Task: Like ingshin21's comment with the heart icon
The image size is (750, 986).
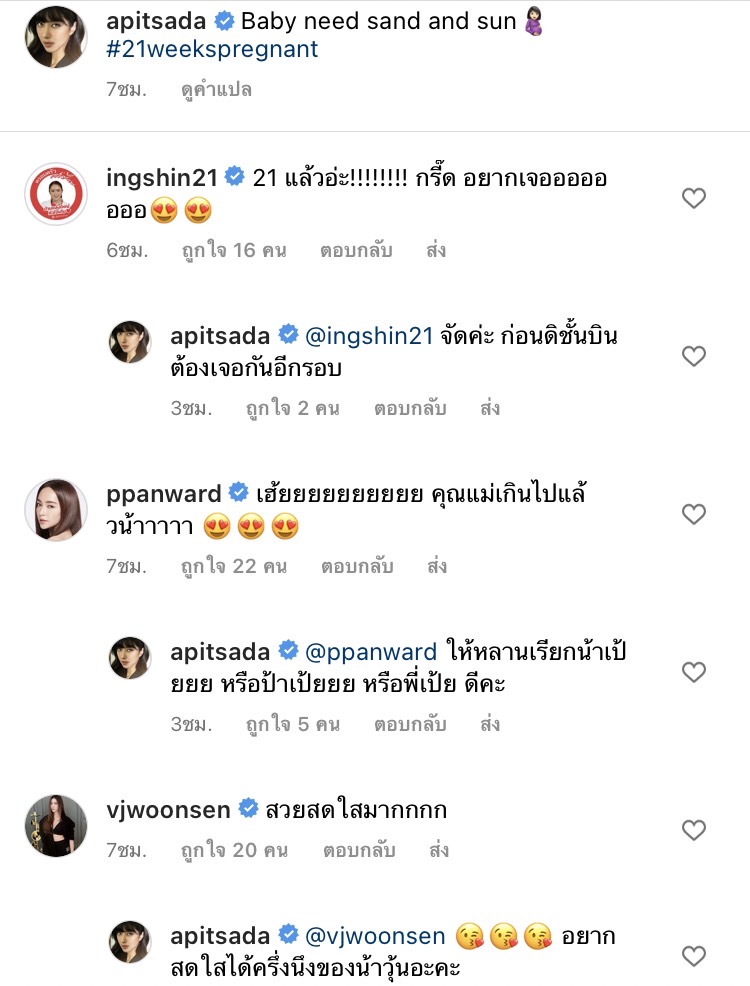Action: (694, 198)
